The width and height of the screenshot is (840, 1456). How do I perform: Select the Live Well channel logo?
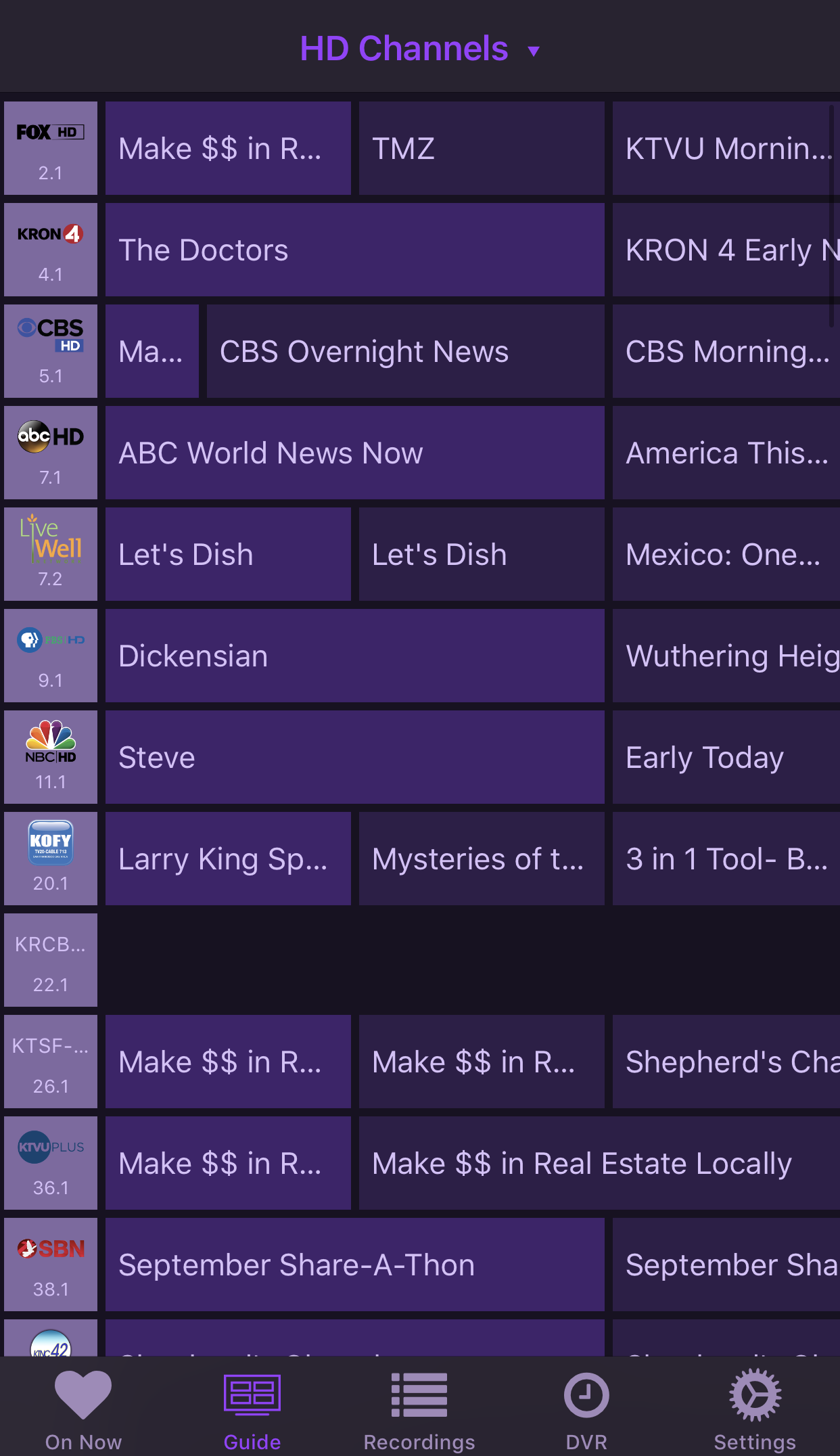pyautogui.click(x=50, y=554)
